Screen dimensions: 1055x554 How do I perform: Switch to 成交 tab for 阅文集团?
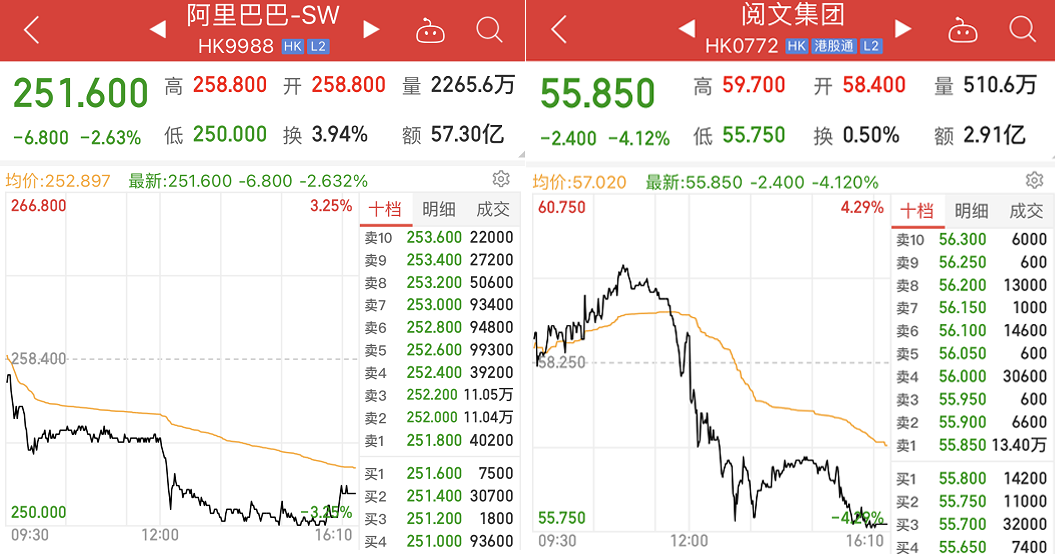coord(1026,211)
